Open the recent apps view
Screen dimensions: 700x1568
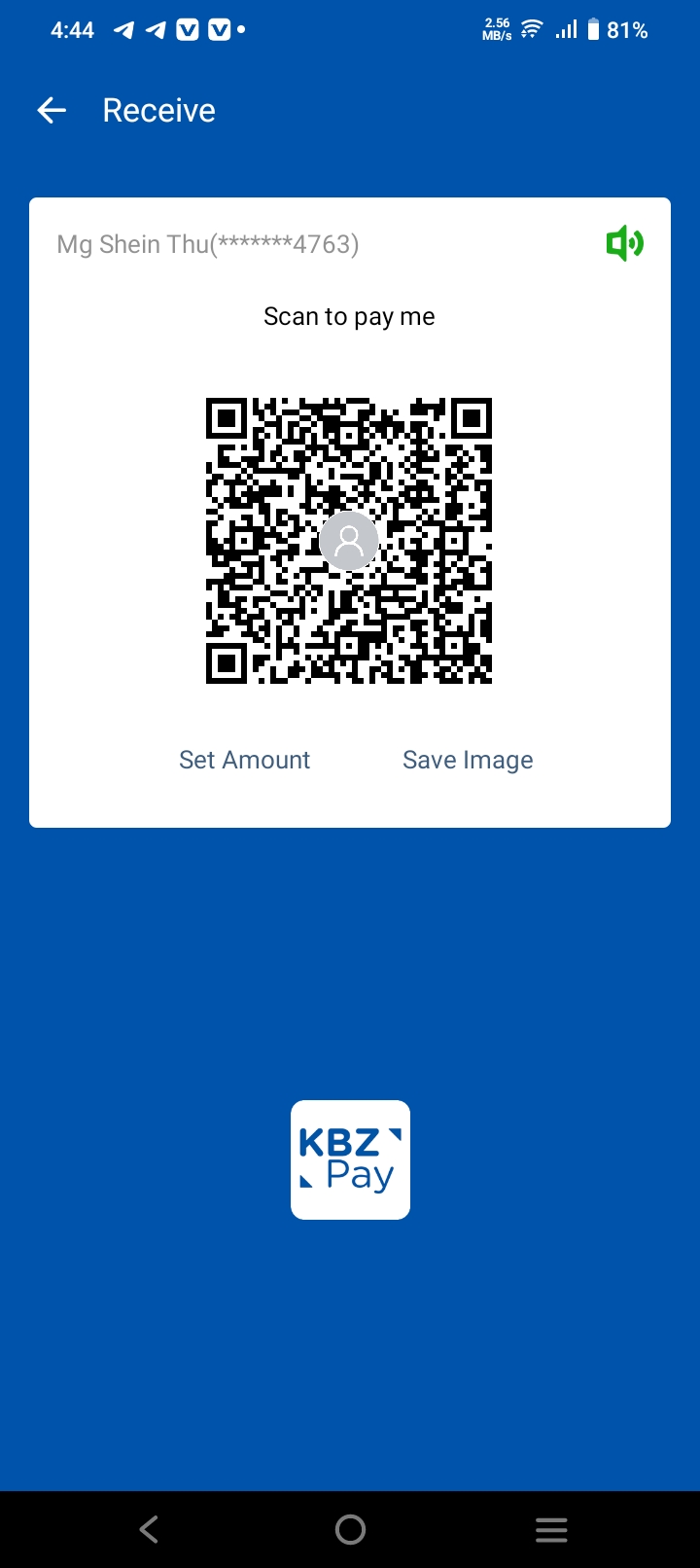click(x=551, y=1529)
